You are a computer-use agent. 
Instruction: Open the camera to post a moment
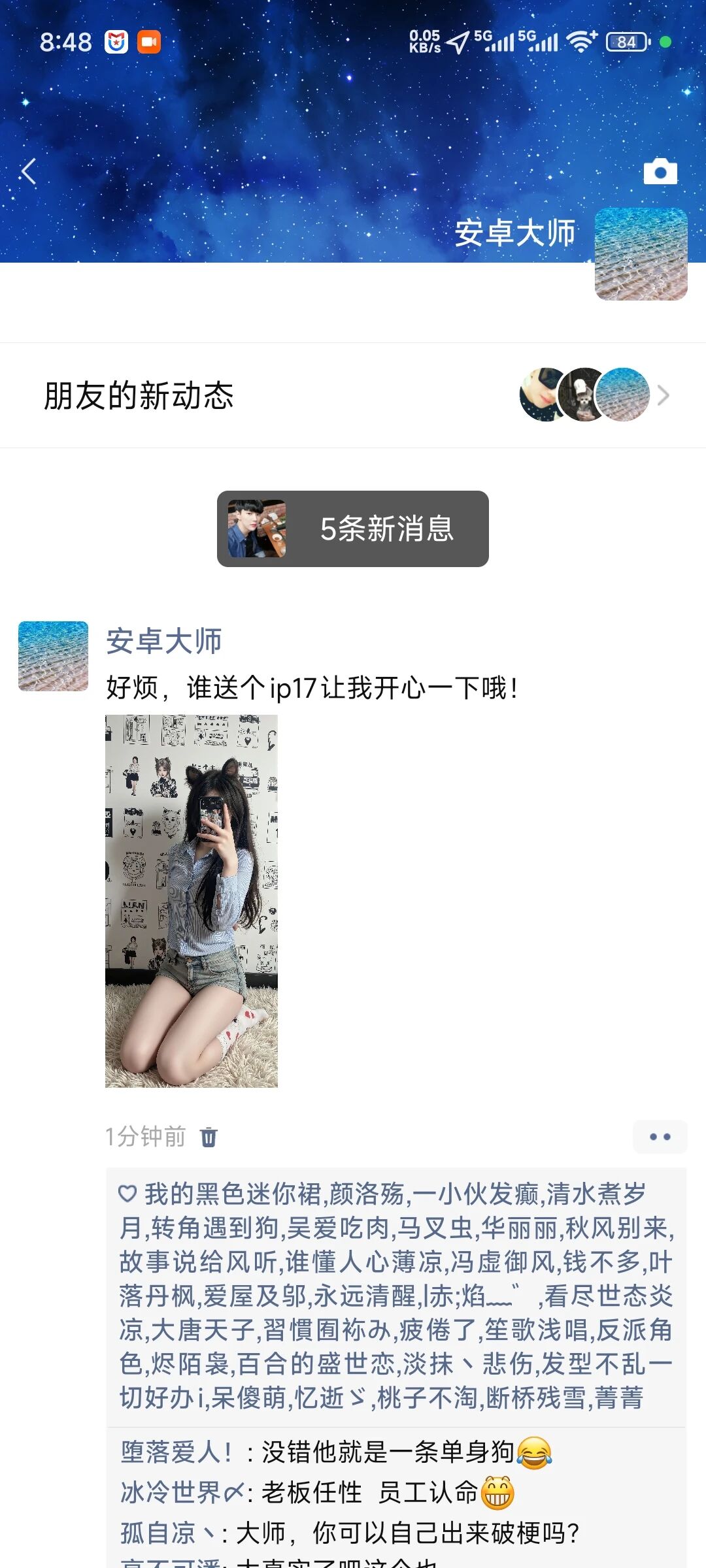(660, 172)
